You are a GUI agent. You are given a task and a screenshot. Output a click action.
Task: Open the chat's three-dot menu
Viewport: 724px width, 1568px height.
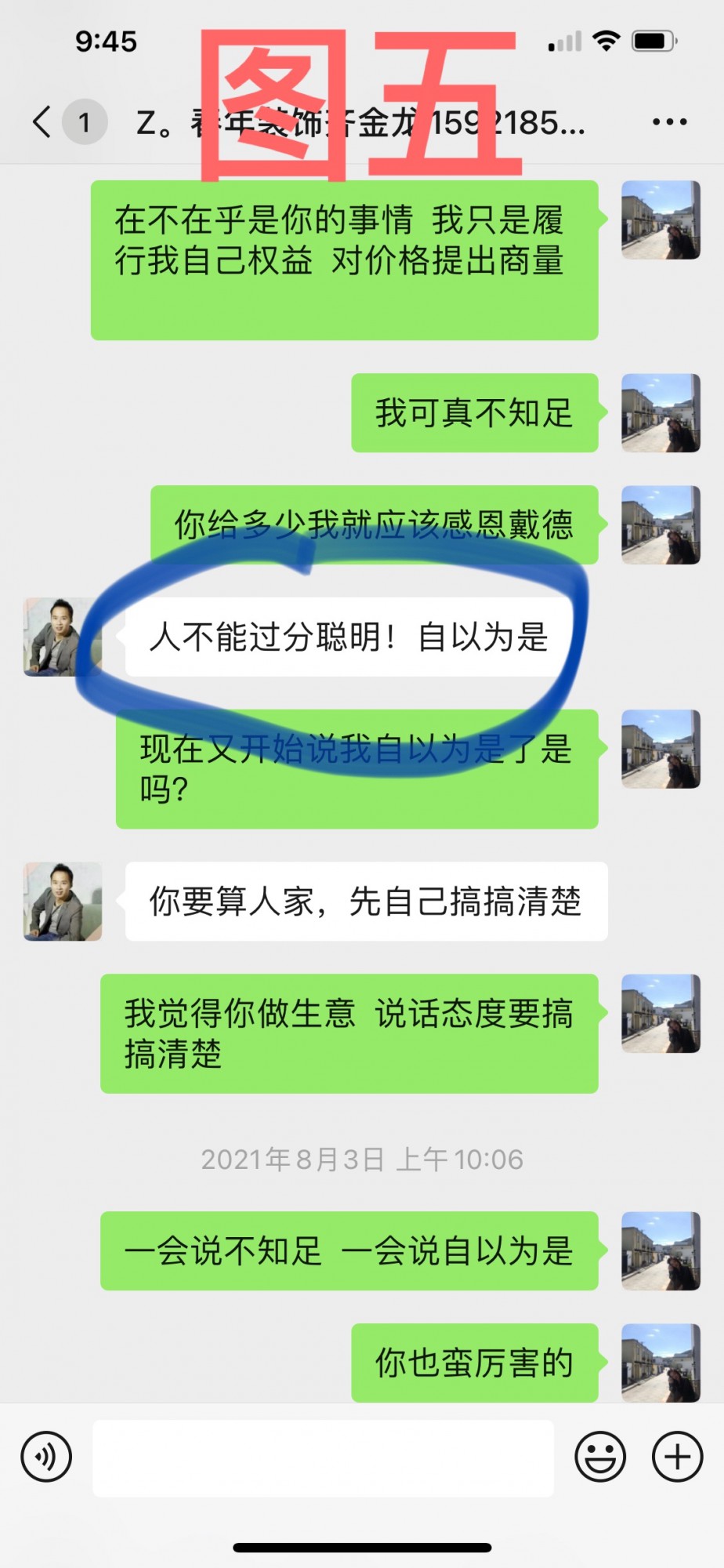[669, 122]
